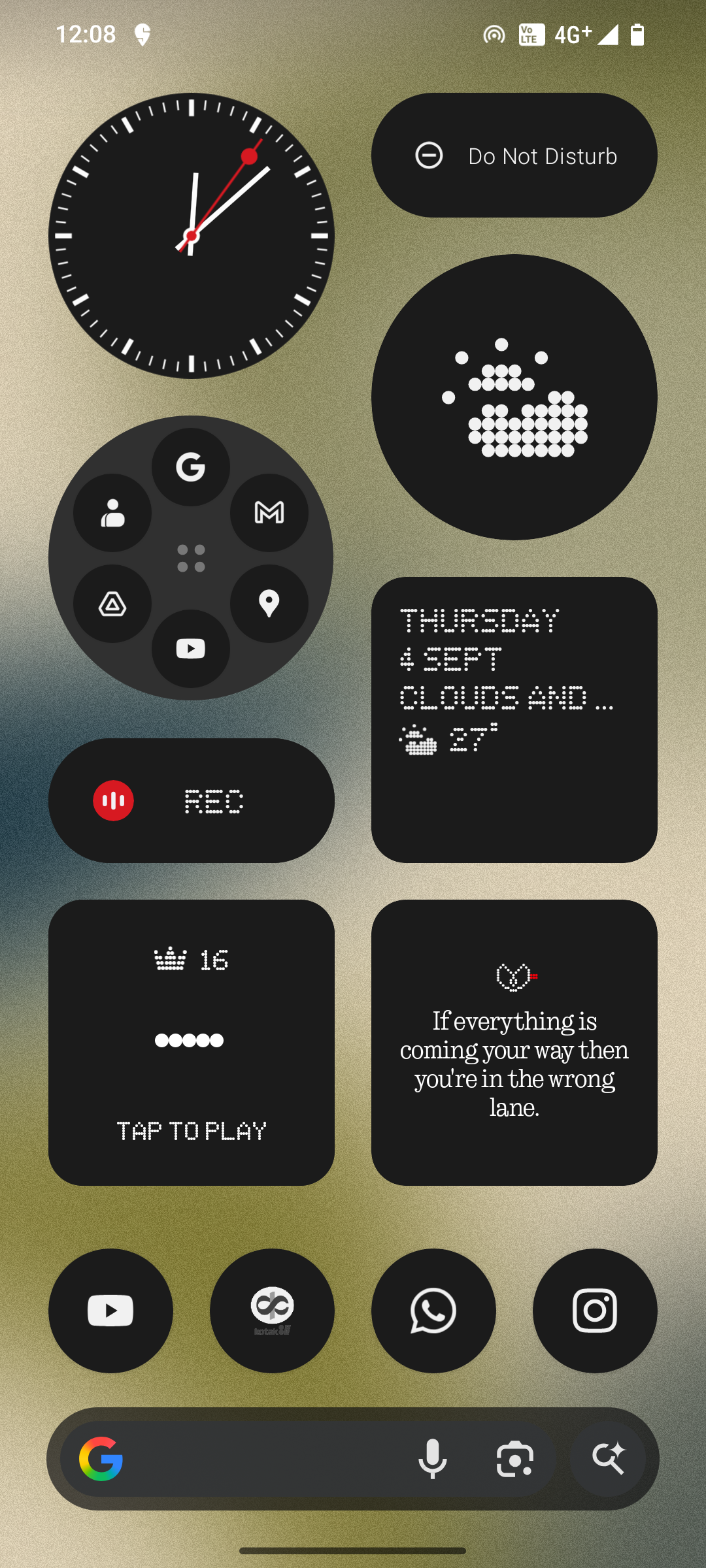
Task: Open the daily quote widget
Action: (514, 1042)
